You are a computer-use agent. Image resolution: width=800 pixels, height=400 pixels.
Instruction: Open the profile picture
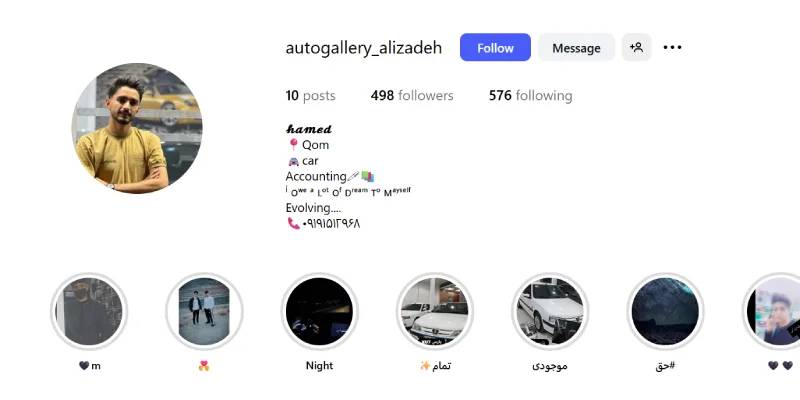137,128
